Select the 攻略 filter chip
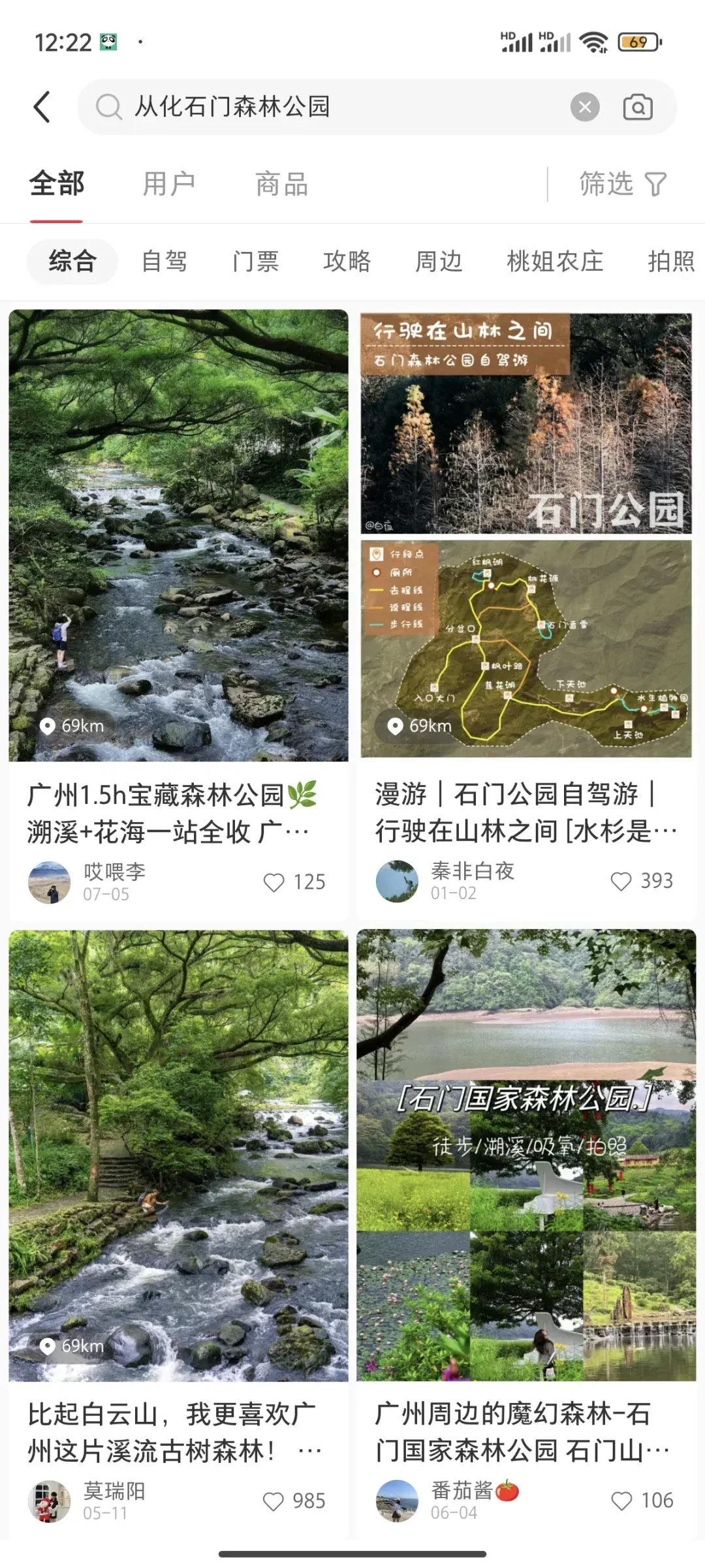Viewport: 705px width, 1568px height. point(347,262)
